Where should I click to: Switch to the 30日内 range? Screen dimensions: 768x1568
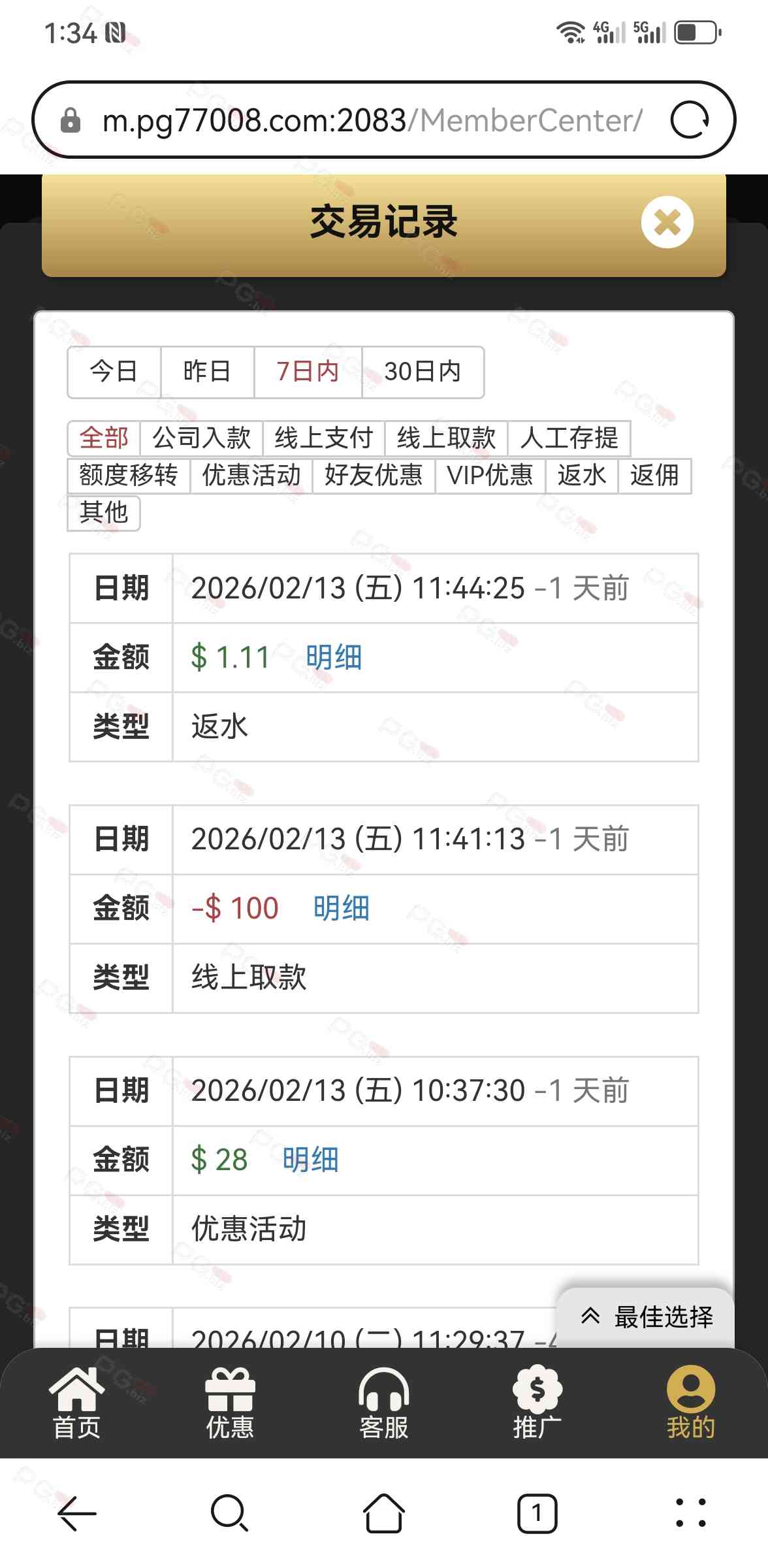click(423, 372)
